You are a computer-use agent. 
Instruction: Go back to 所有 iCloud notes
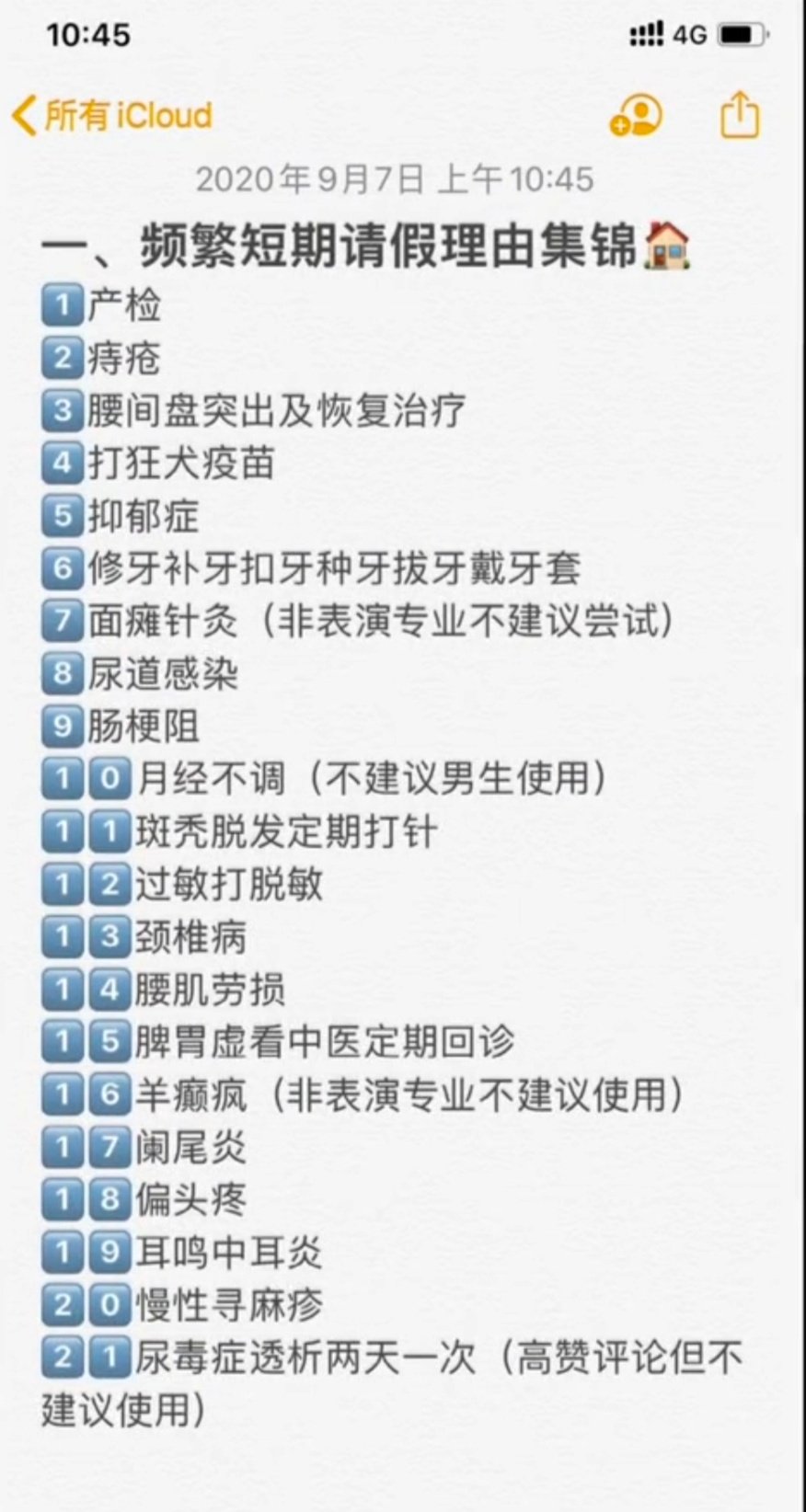(111, 116)
